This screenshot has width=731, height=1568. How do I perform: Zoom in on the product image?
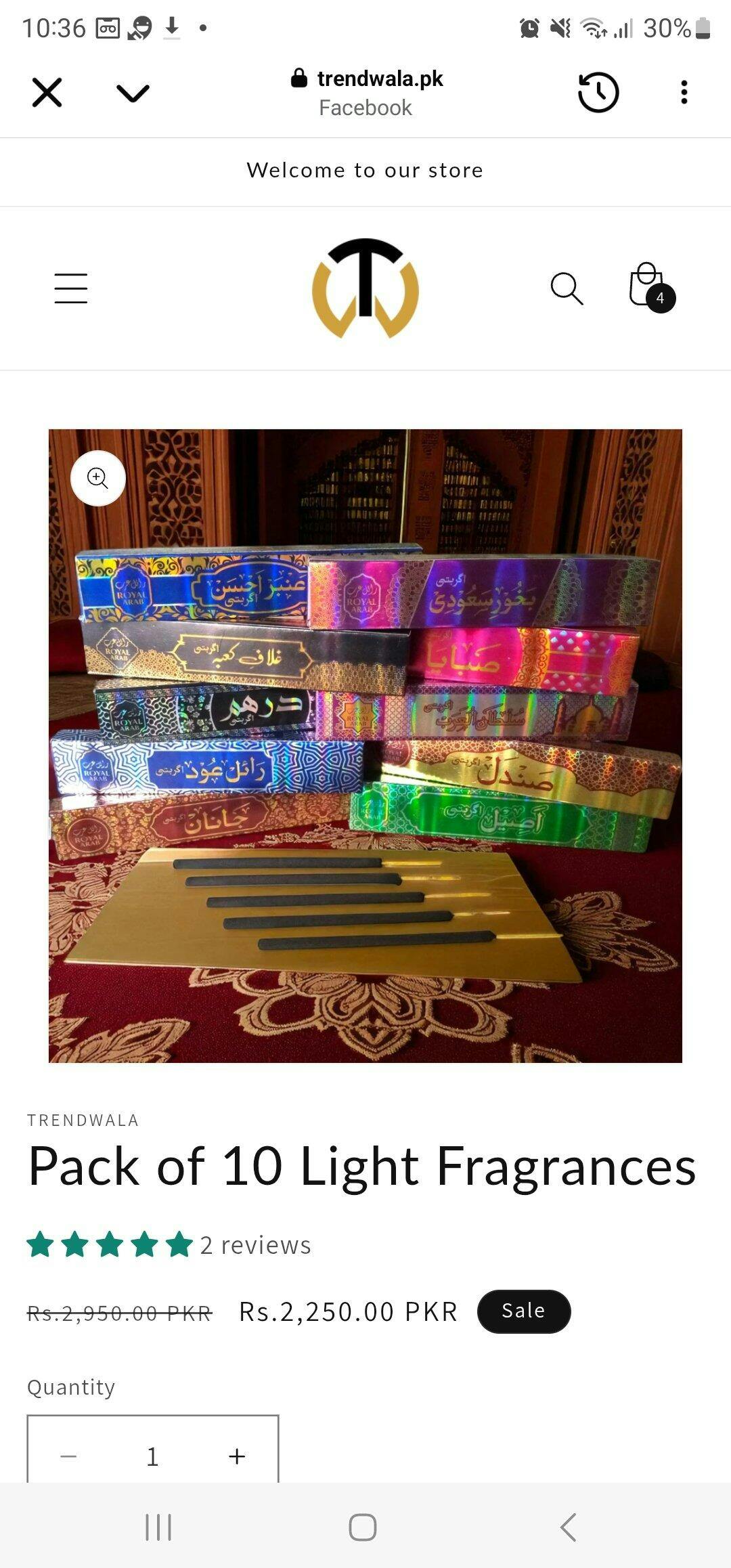click(x=98, y=478)
